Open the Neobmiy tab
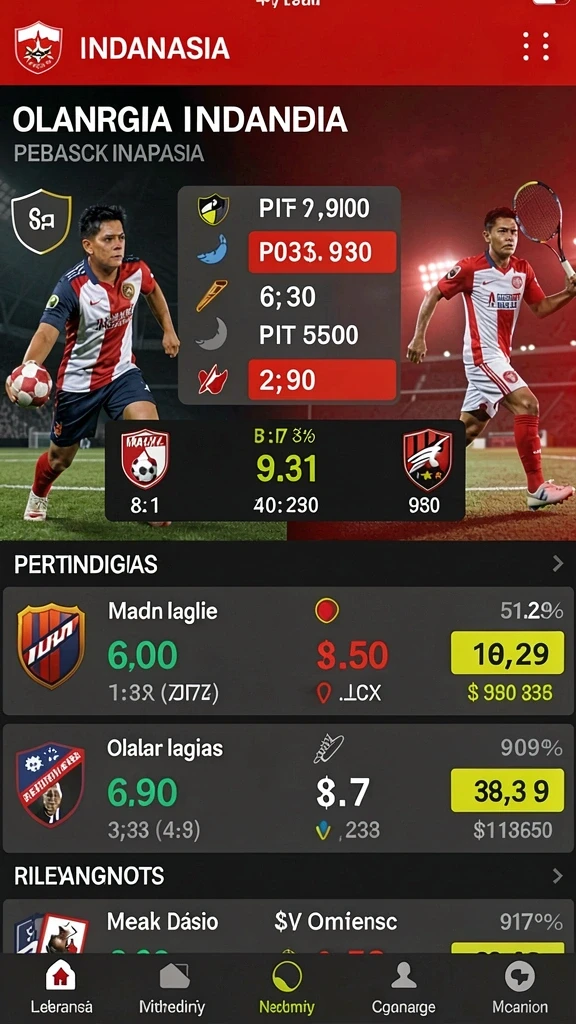Screen dimensions: 576x1024 (x=287, y=988)
